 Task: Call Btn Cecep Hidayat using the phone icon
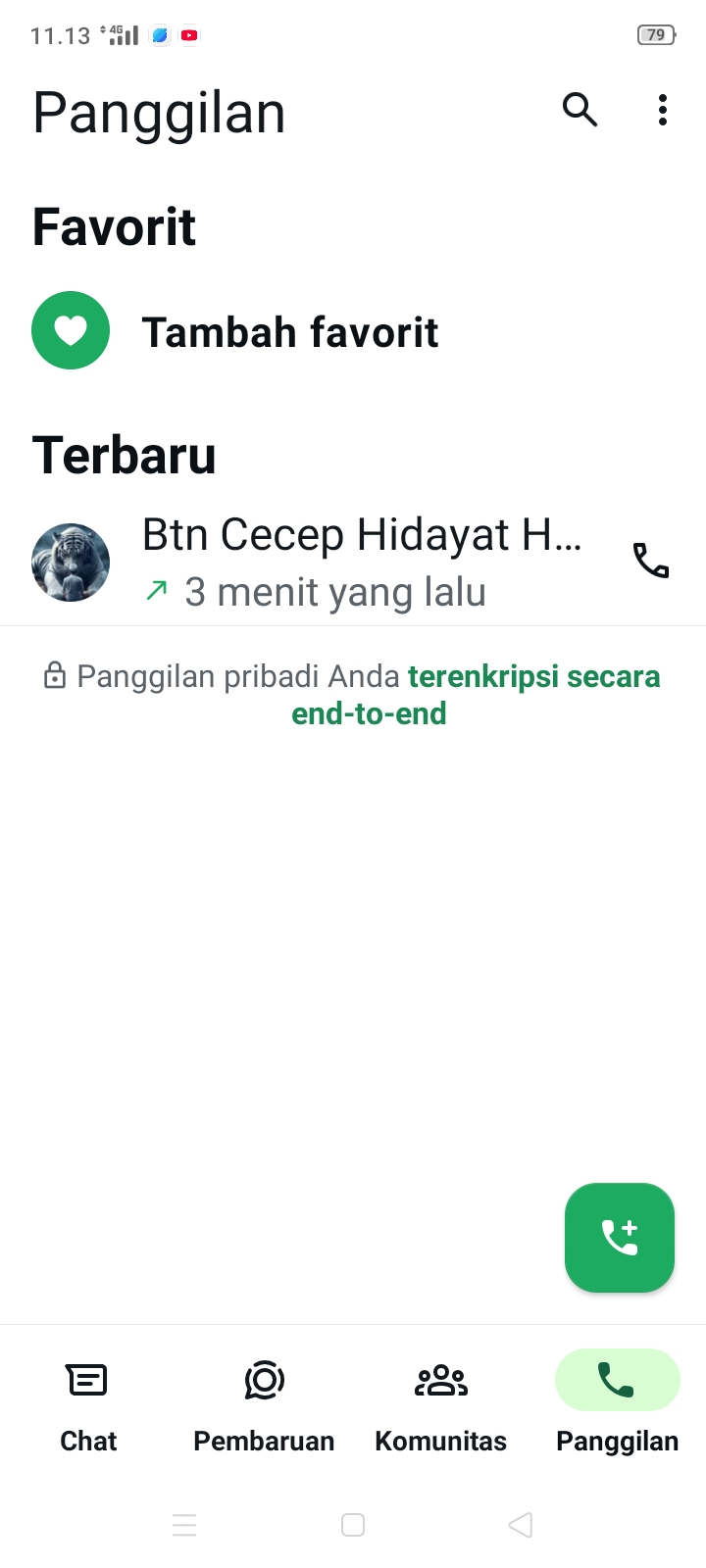pos(650,561)
